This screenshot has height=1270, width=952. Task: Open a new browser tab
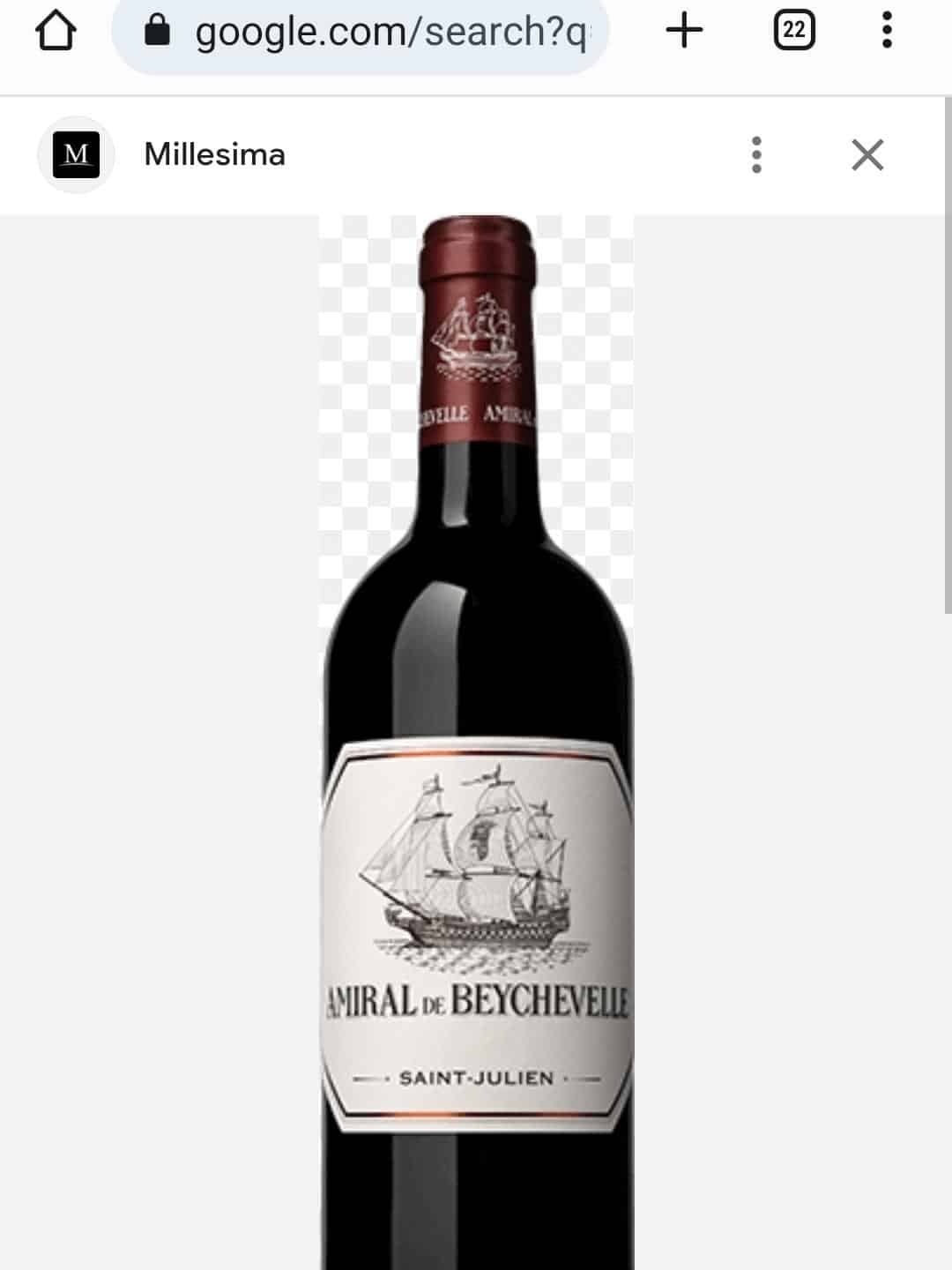[x=684, y=31]
